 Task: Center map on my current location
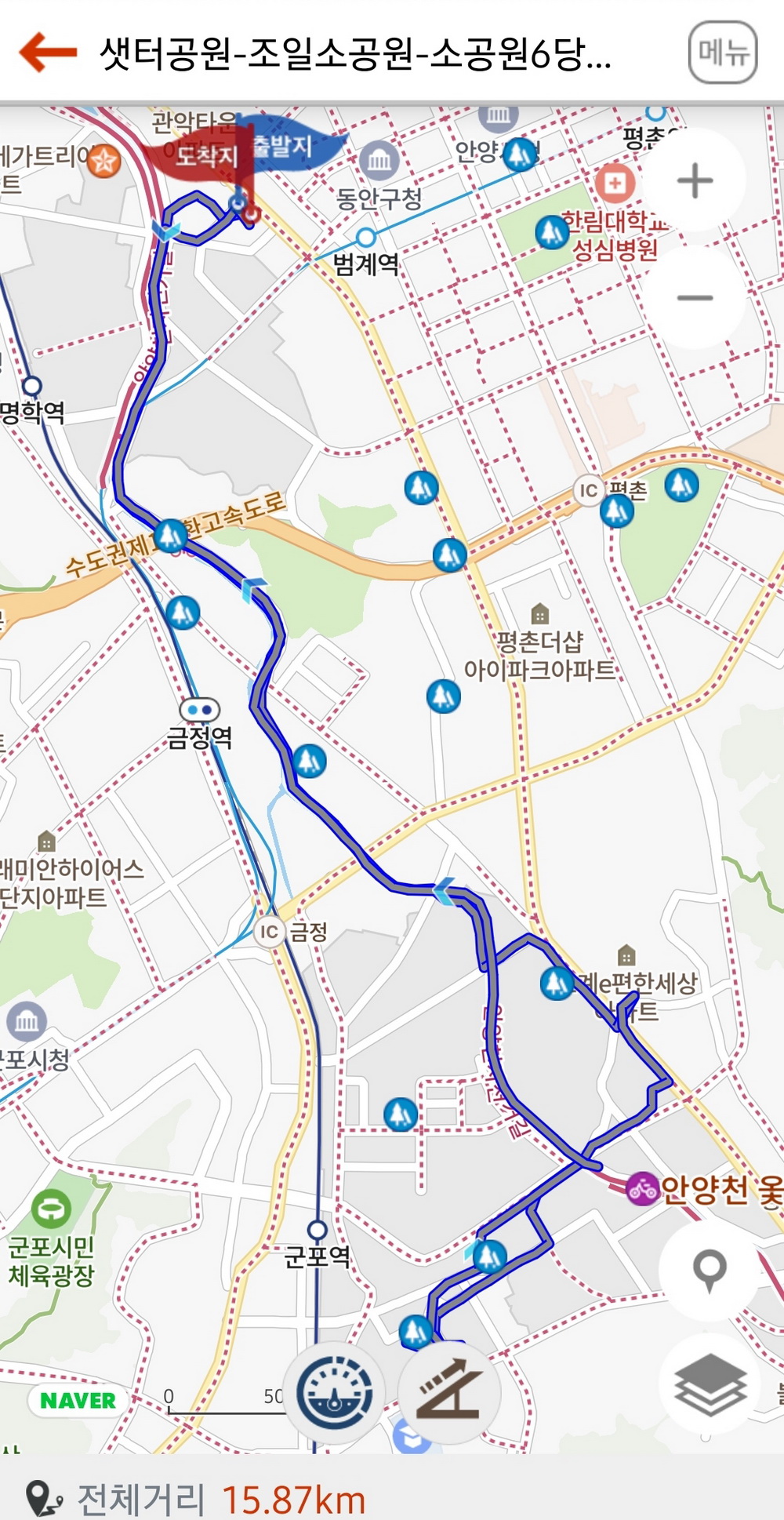(710, 1269)
